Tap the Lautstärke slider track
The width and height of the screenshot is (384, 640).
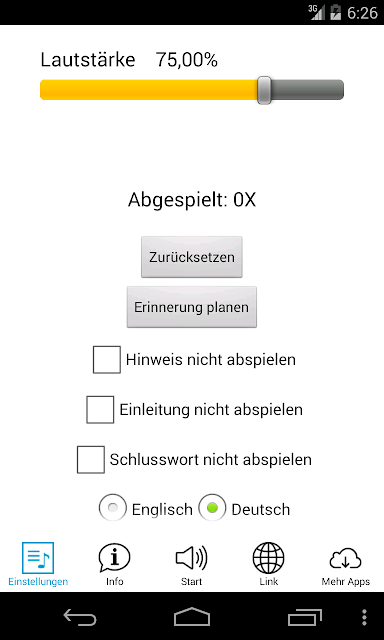pos(192,90)
